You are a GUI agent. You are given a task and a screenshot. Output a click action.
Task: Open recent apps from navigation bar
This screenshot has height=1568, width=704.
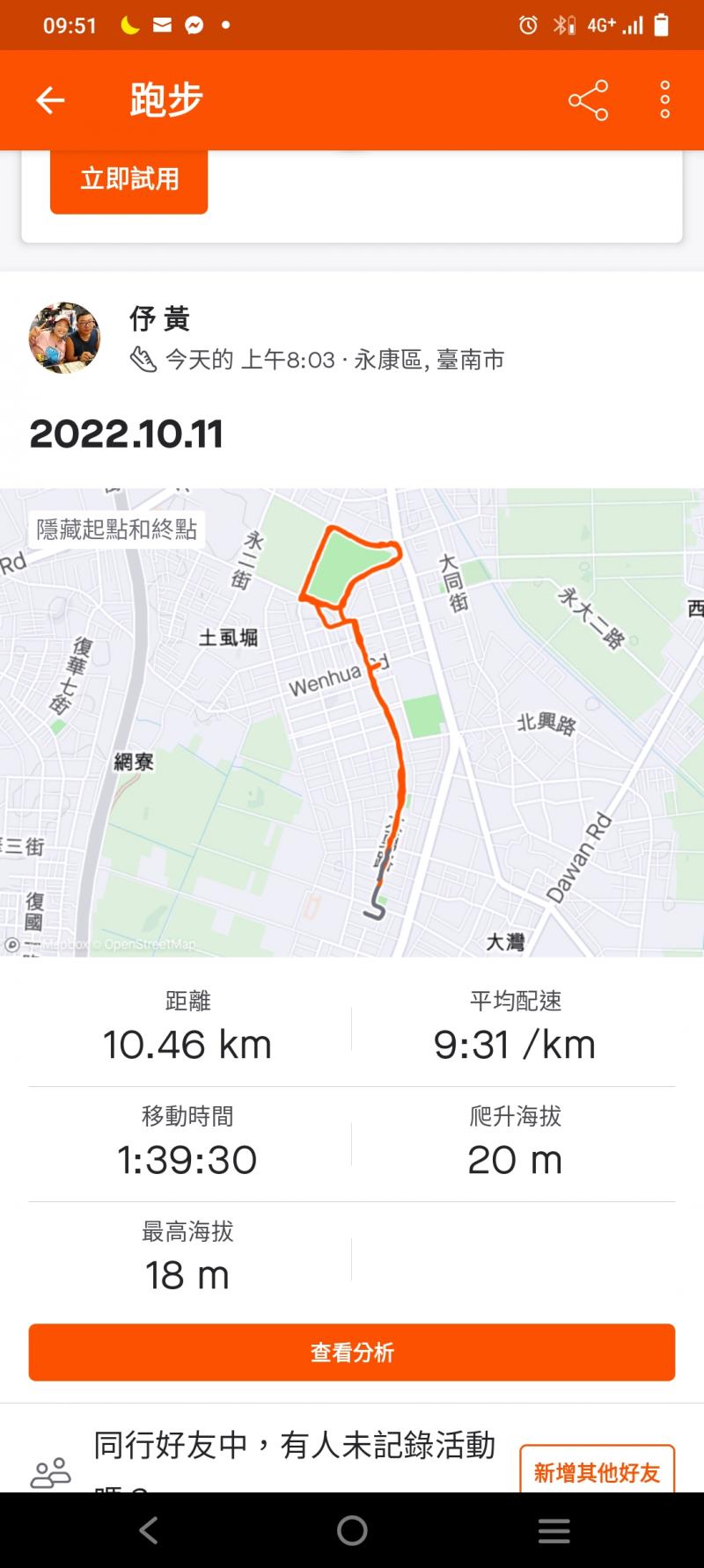[554, 1530]
